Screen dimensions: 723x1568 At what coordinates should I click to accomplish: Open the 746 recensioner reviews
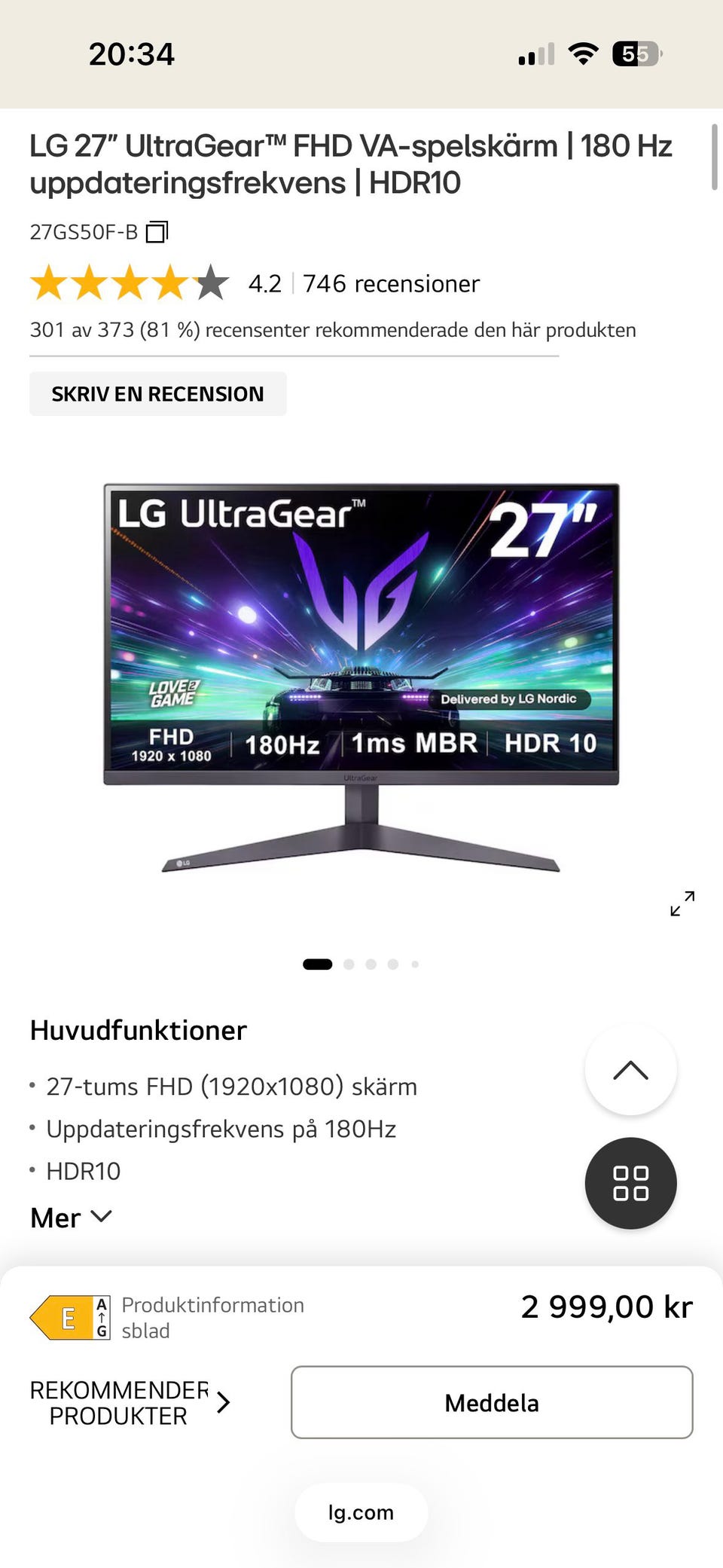(391, 284)
